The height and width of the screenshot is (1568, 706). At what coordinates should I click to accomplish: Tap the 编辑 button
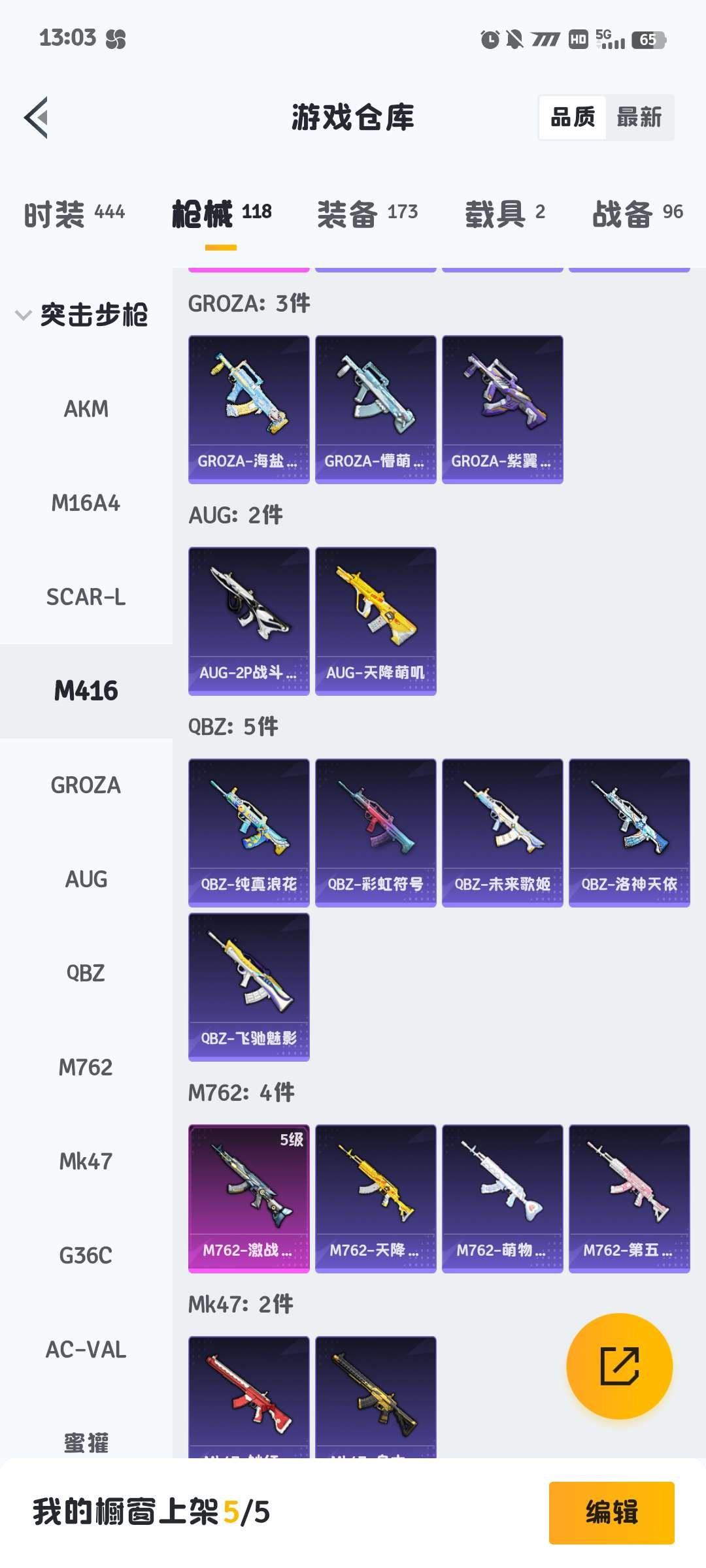coord(611,1512)
